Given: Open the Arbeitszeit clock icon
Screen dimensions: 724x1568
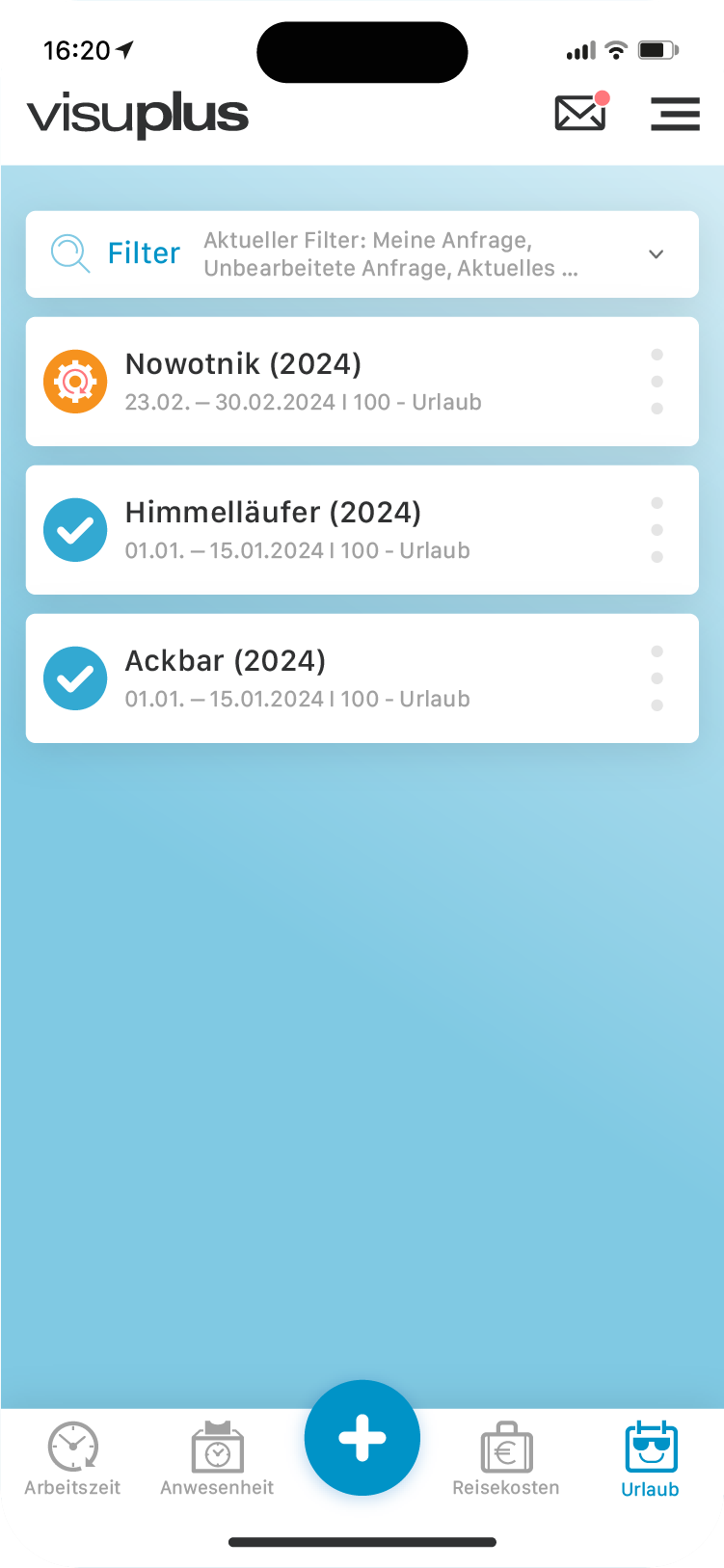Looking at the screenshot, I should [x=72, y=1447].
